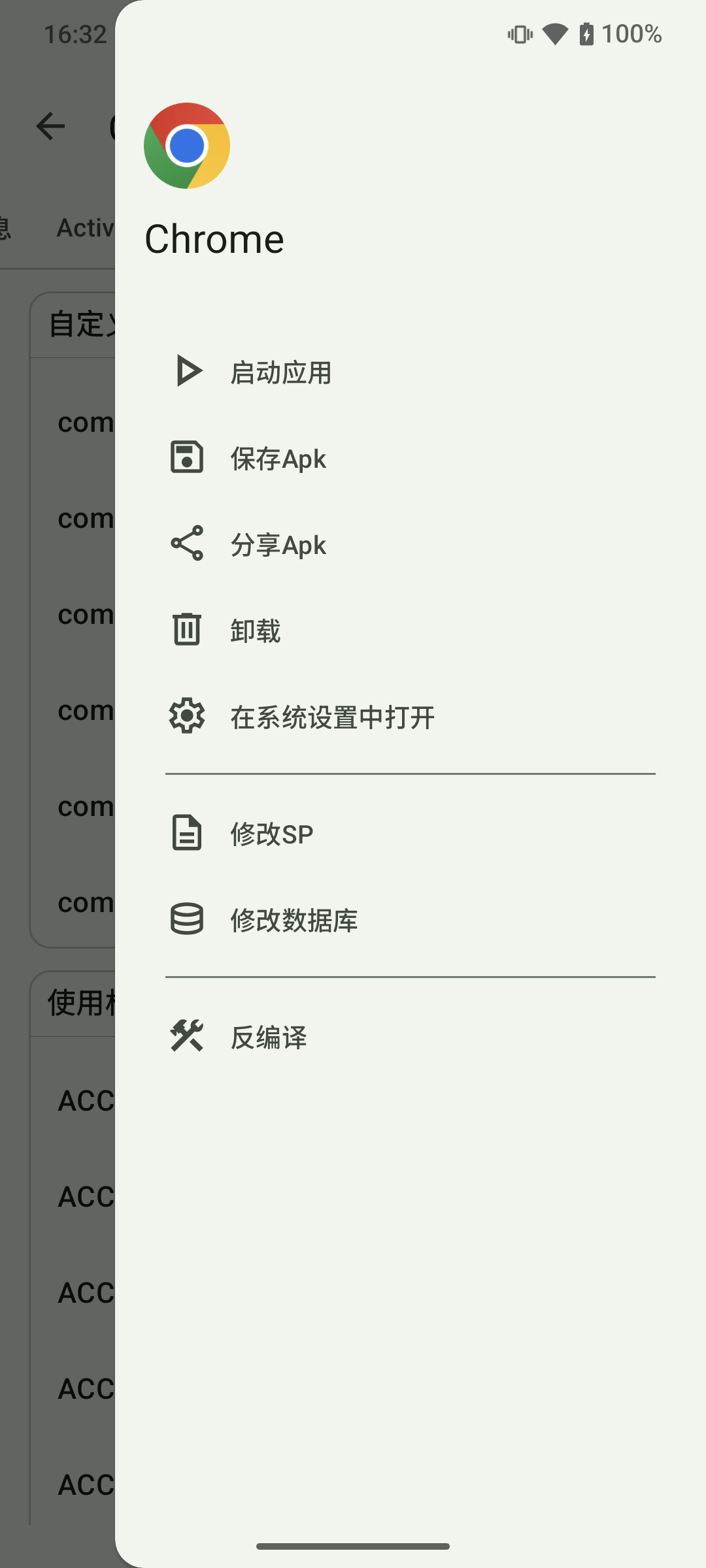Viewport: 706px width, 1568px height.
Task: Click the trash icon next to 卸载
Action: (x=186, y=629)
